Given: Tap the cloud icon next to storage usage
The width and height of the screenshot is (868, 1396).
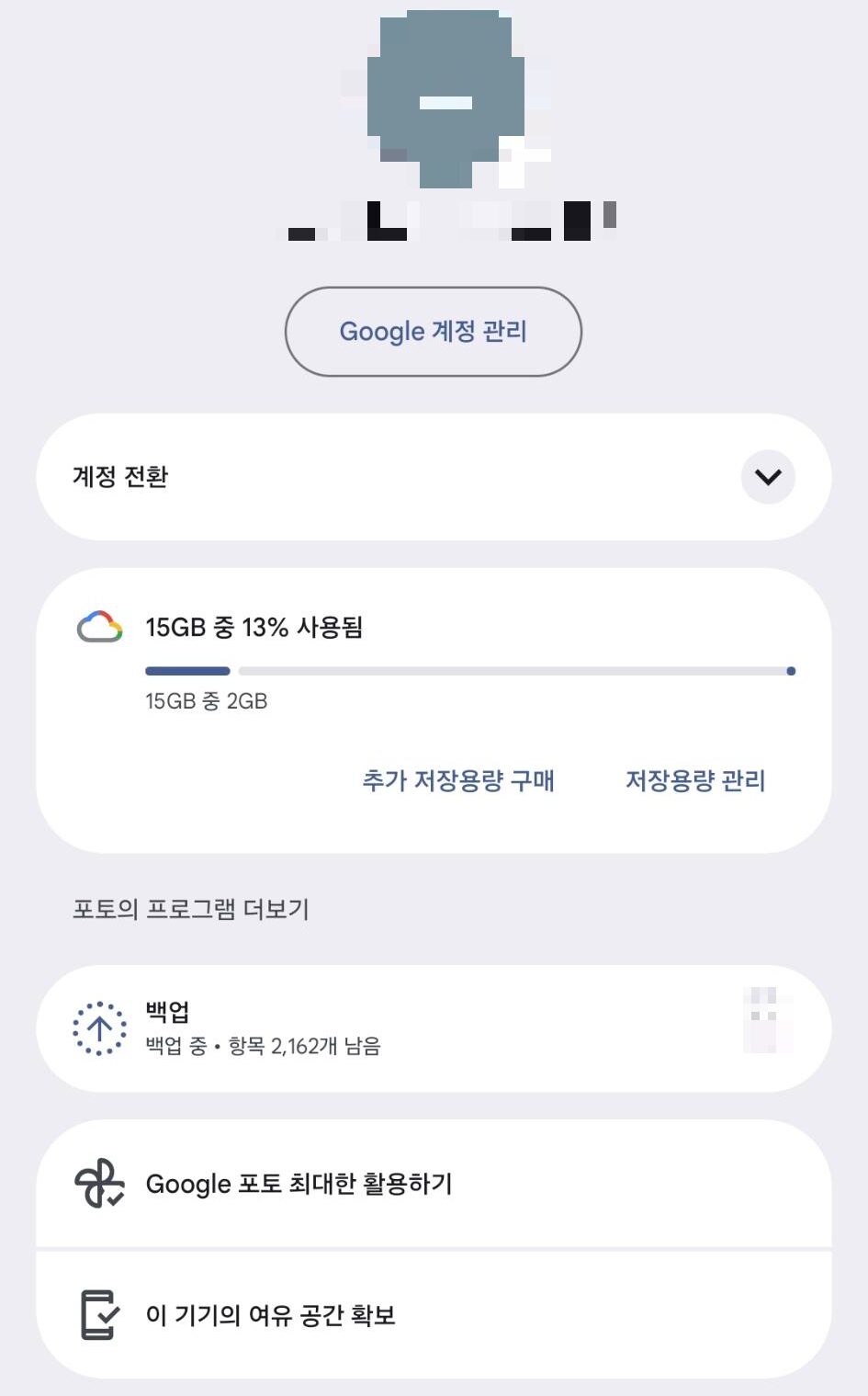Looking at the screenshot, I should (x=97, y=627).
